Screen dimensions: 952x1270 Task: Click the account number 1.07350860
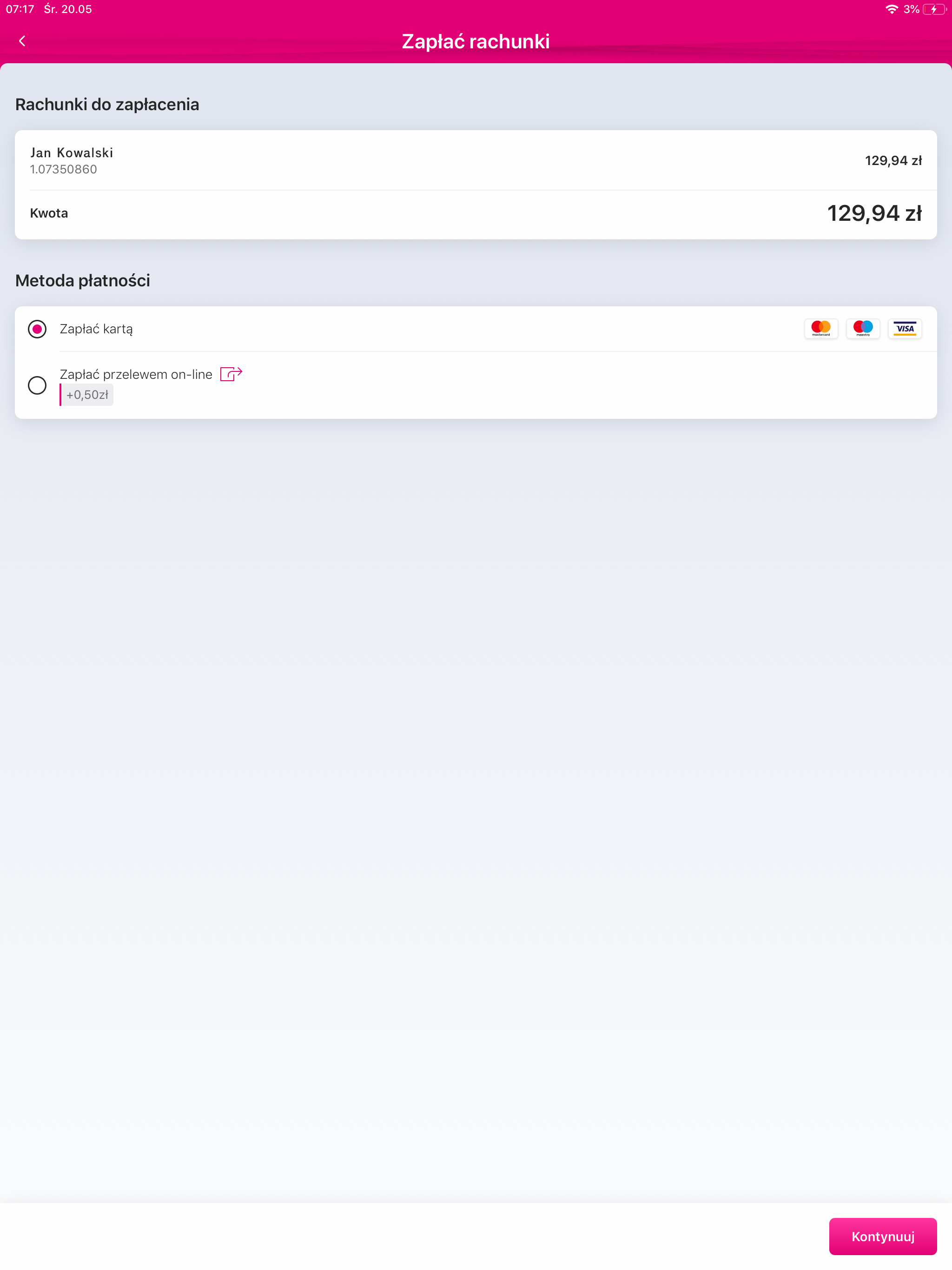[64, 169]
